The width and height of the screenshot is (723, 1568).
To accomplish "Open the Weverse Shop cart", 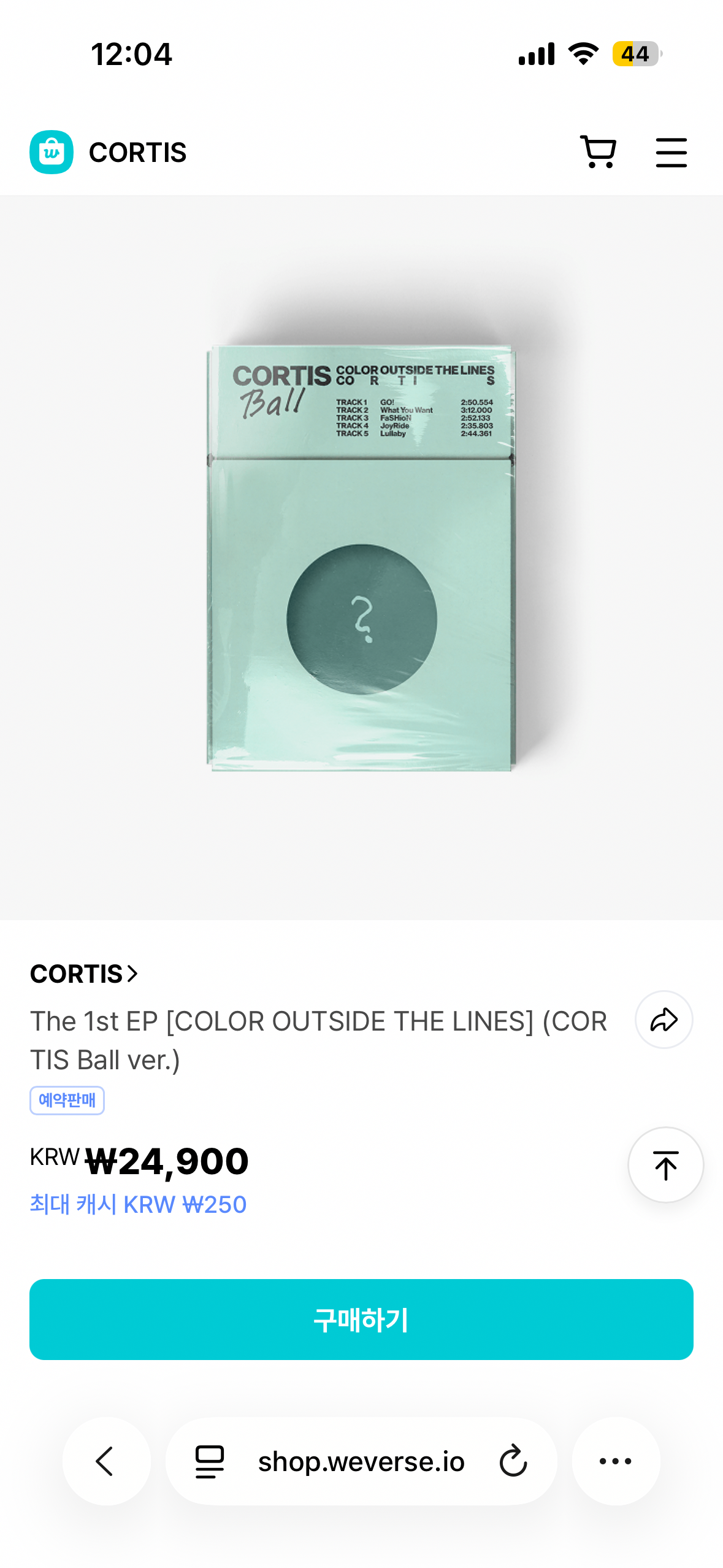I will click(x=597, y=152).
